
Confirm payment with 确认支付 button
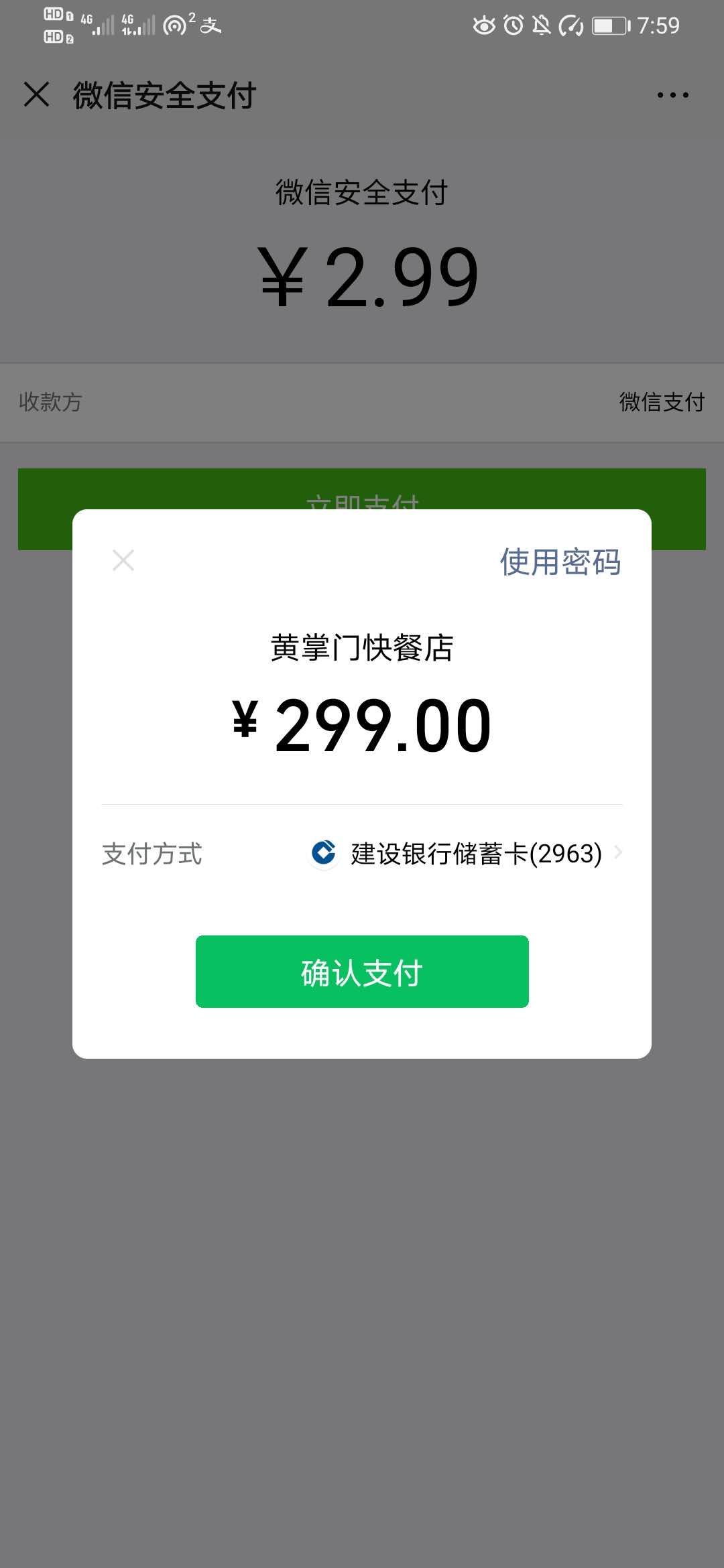362,972
